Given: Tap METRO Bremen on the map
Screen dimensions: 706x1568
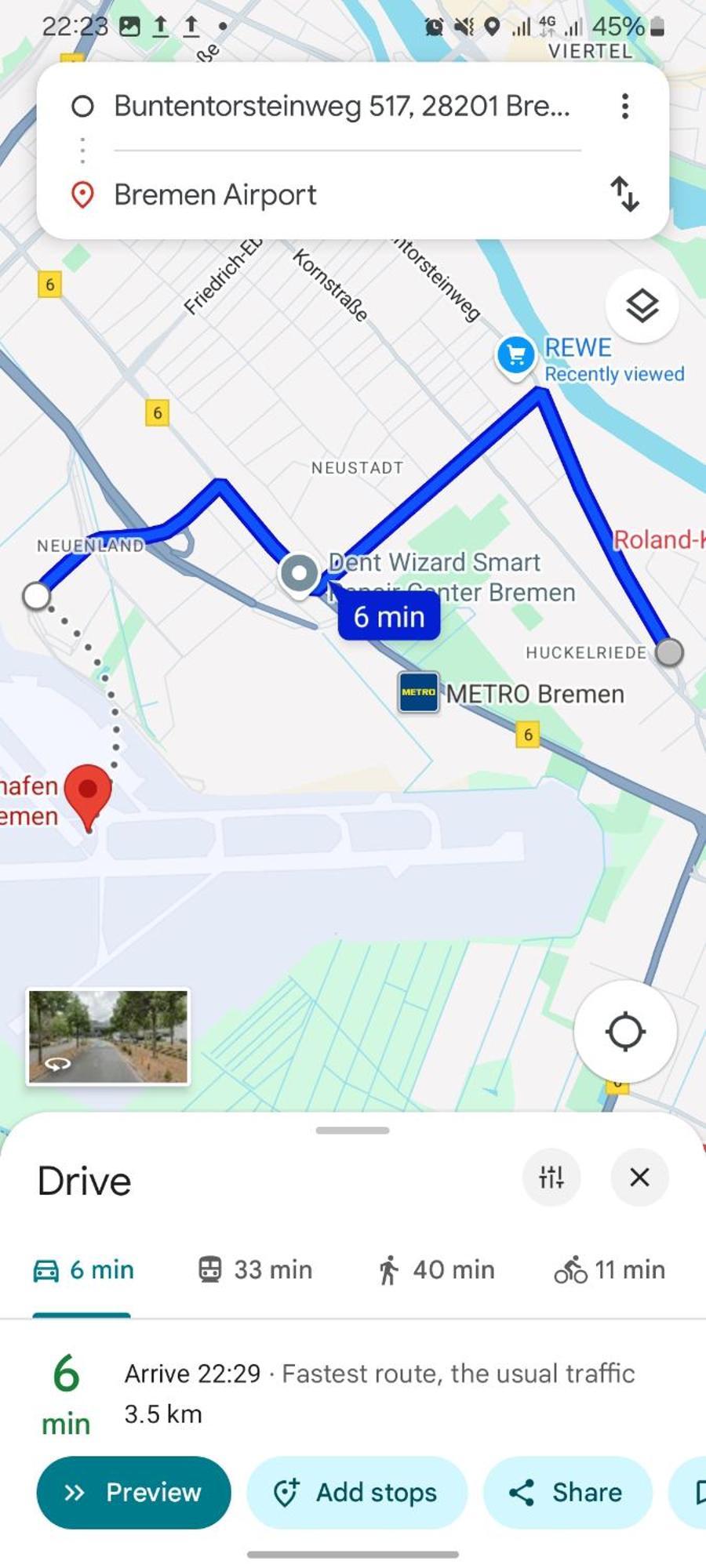Looking at the screenshot, I should coord(419,692).
